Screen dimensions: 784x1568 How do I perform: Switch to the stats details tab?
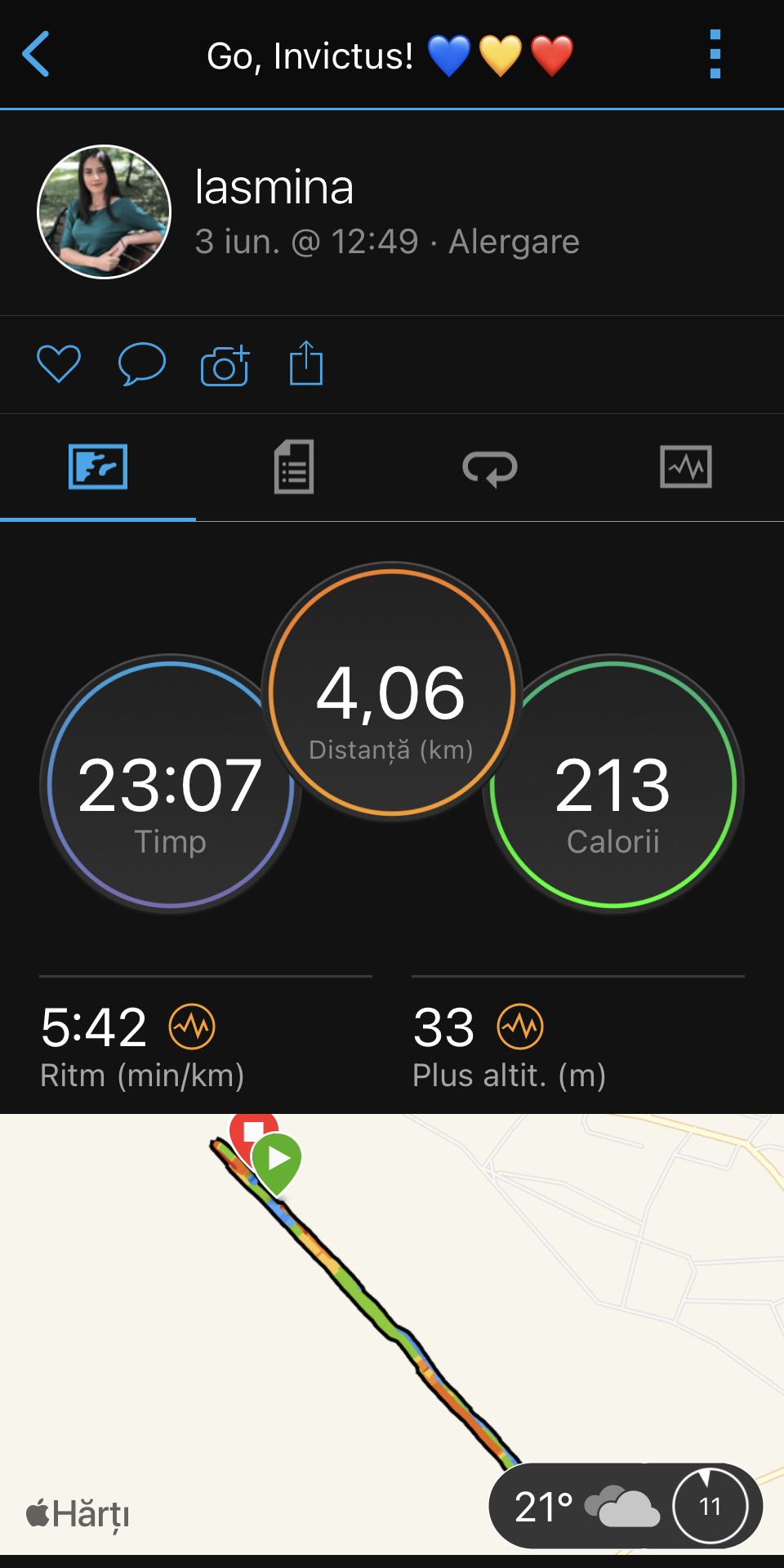coord(294,467)
